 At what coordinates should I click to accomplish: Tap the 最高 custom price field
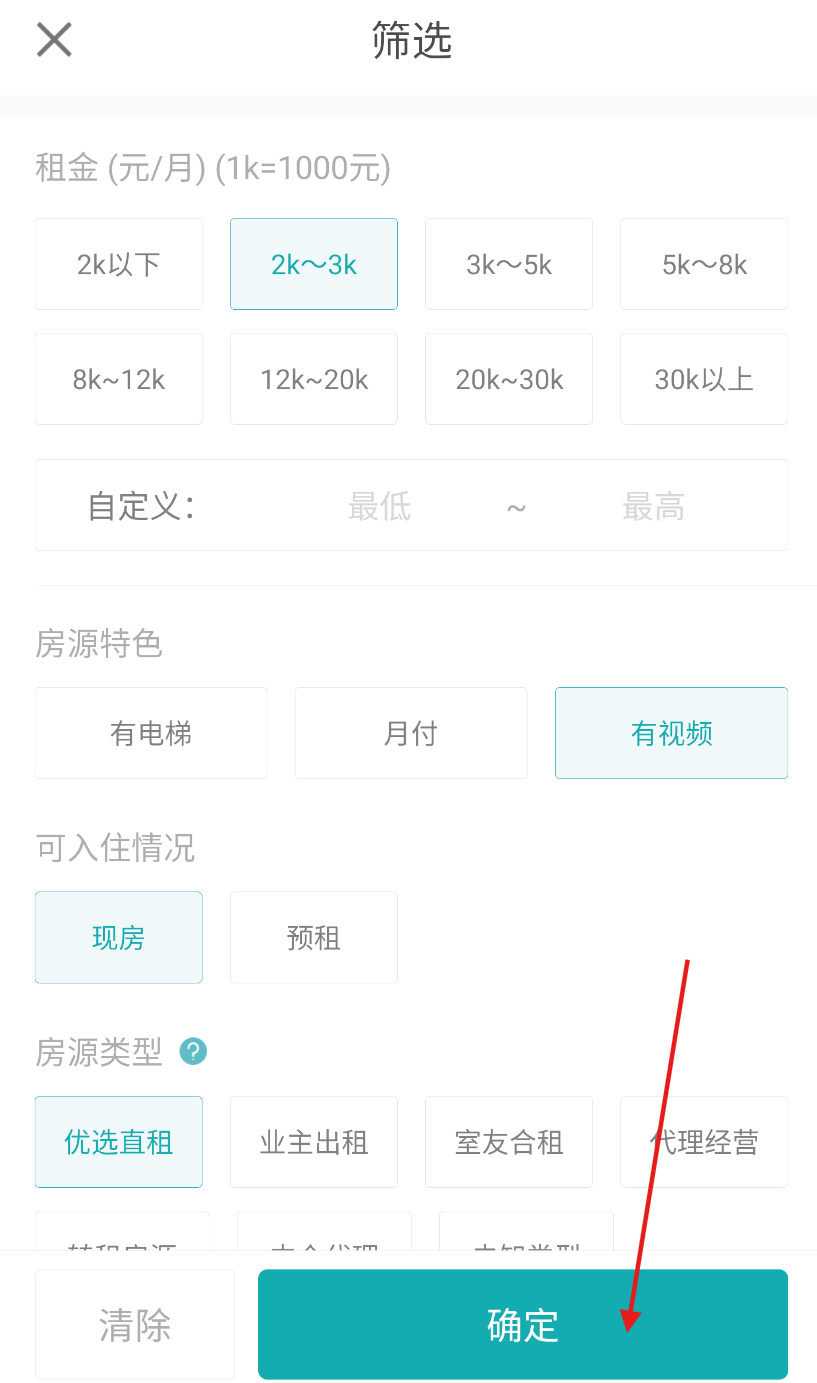(653, 506)
